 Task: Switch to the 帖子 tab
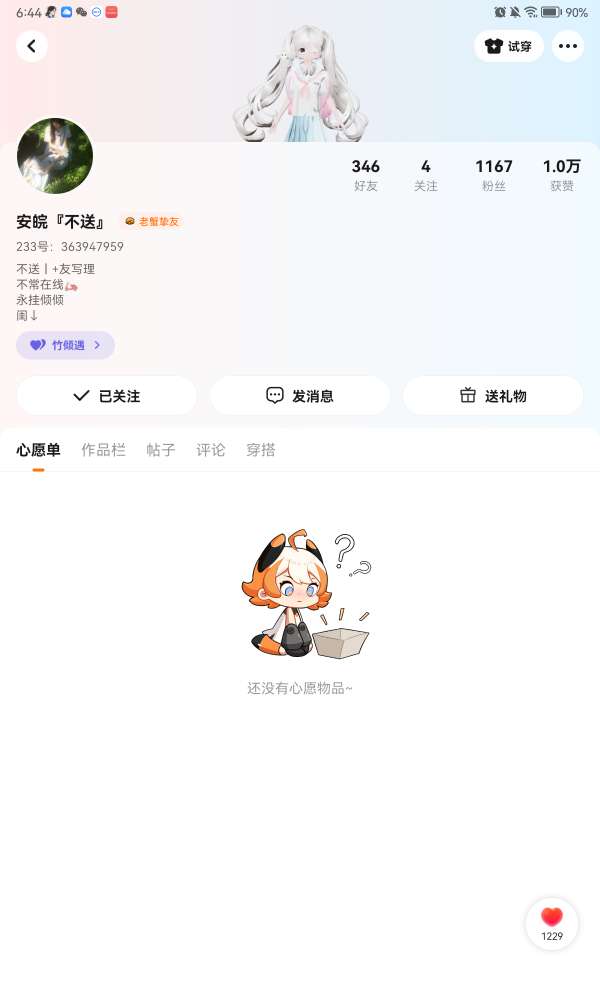pos(160,450)
